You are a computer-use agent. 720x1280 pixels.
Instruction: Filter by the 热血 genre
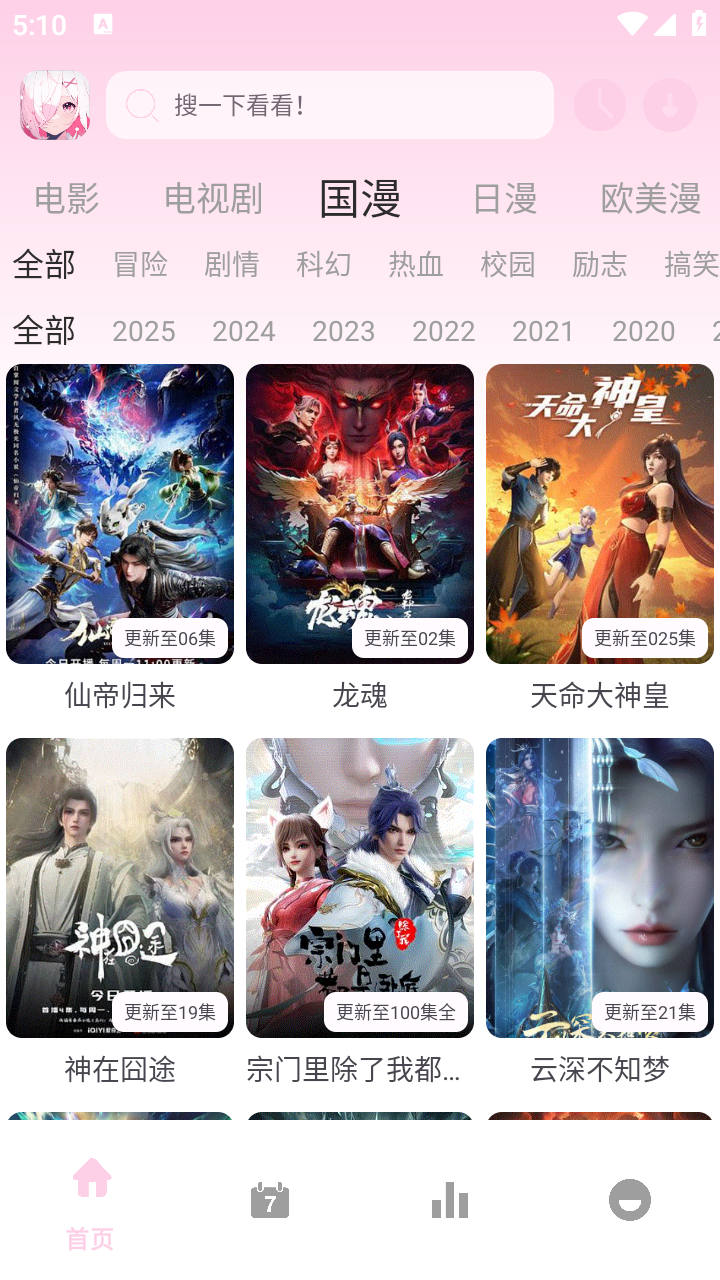point(415,264)
